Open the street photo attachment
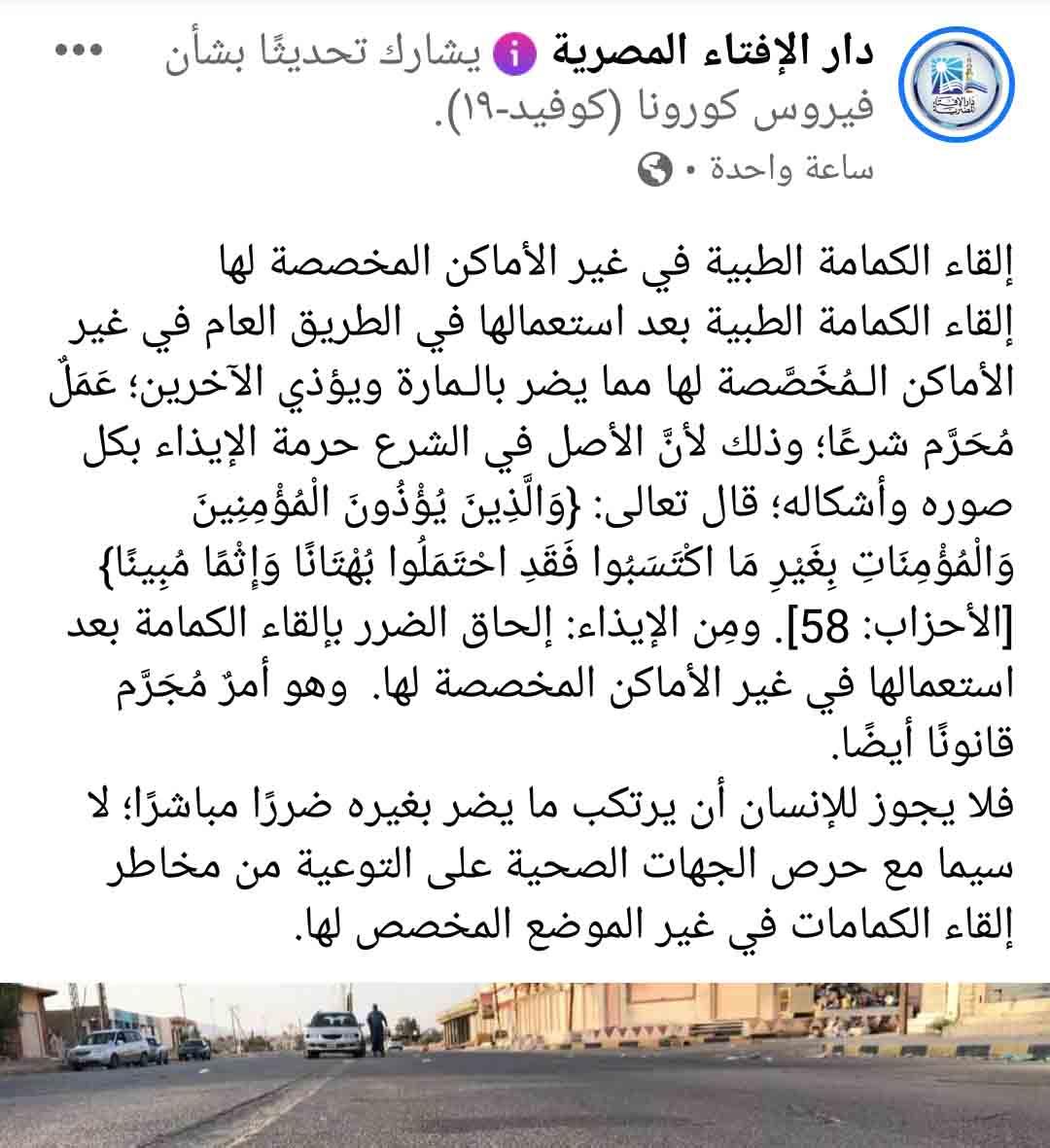The width and height of the screenshot is (1050, 1148). pos(525,1060)
